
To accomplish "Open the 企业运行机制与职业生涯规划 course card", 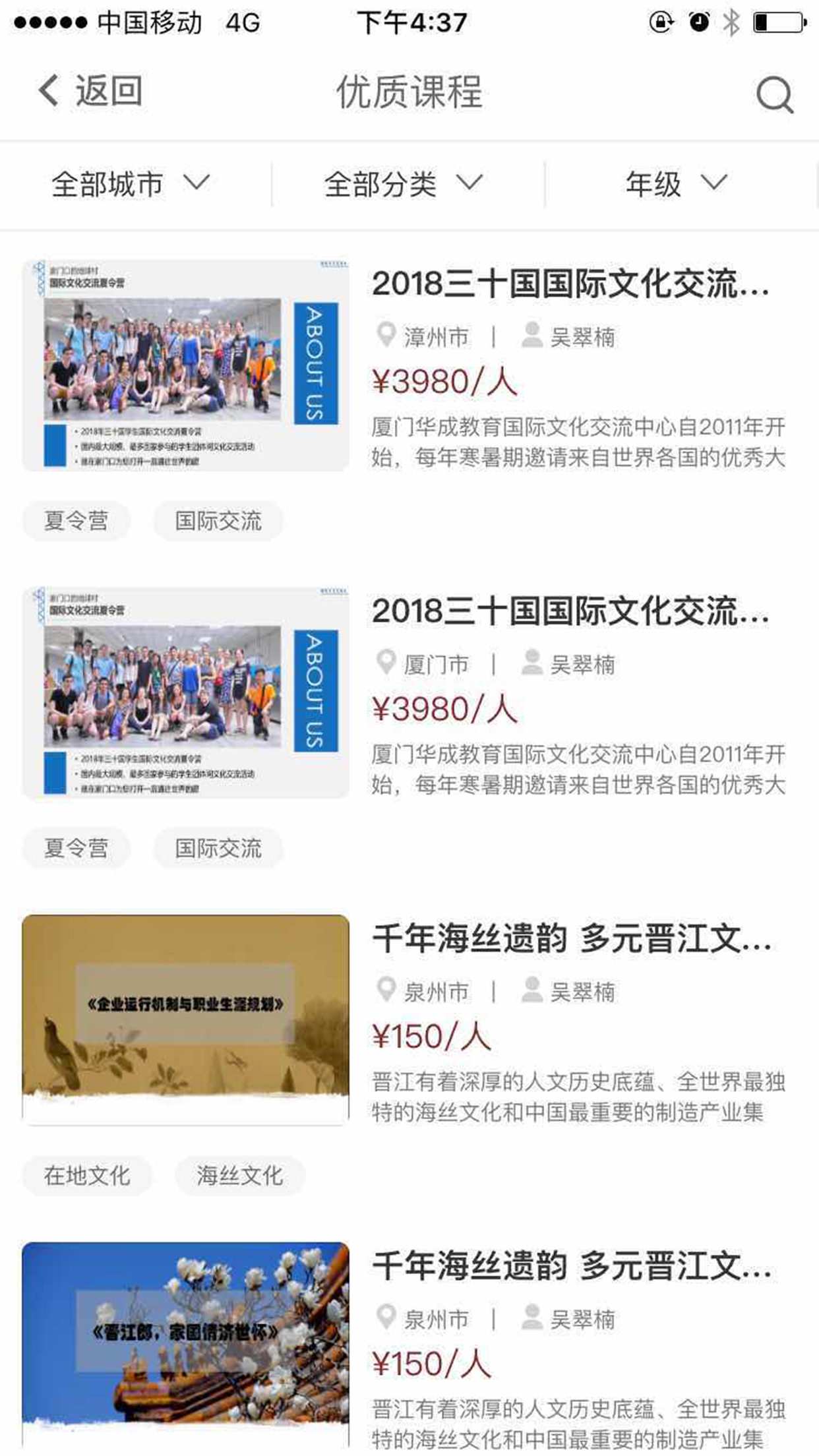I will 186,1019.
